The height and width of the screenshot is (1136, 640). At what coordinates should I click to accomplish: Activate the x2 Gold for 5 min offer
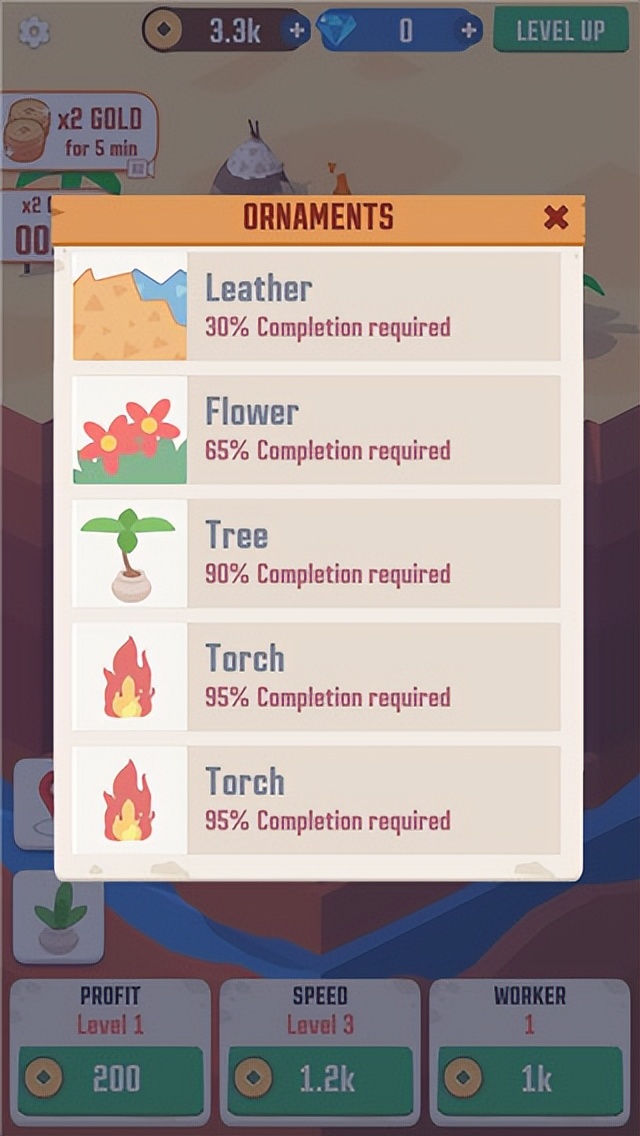(78, 131)
